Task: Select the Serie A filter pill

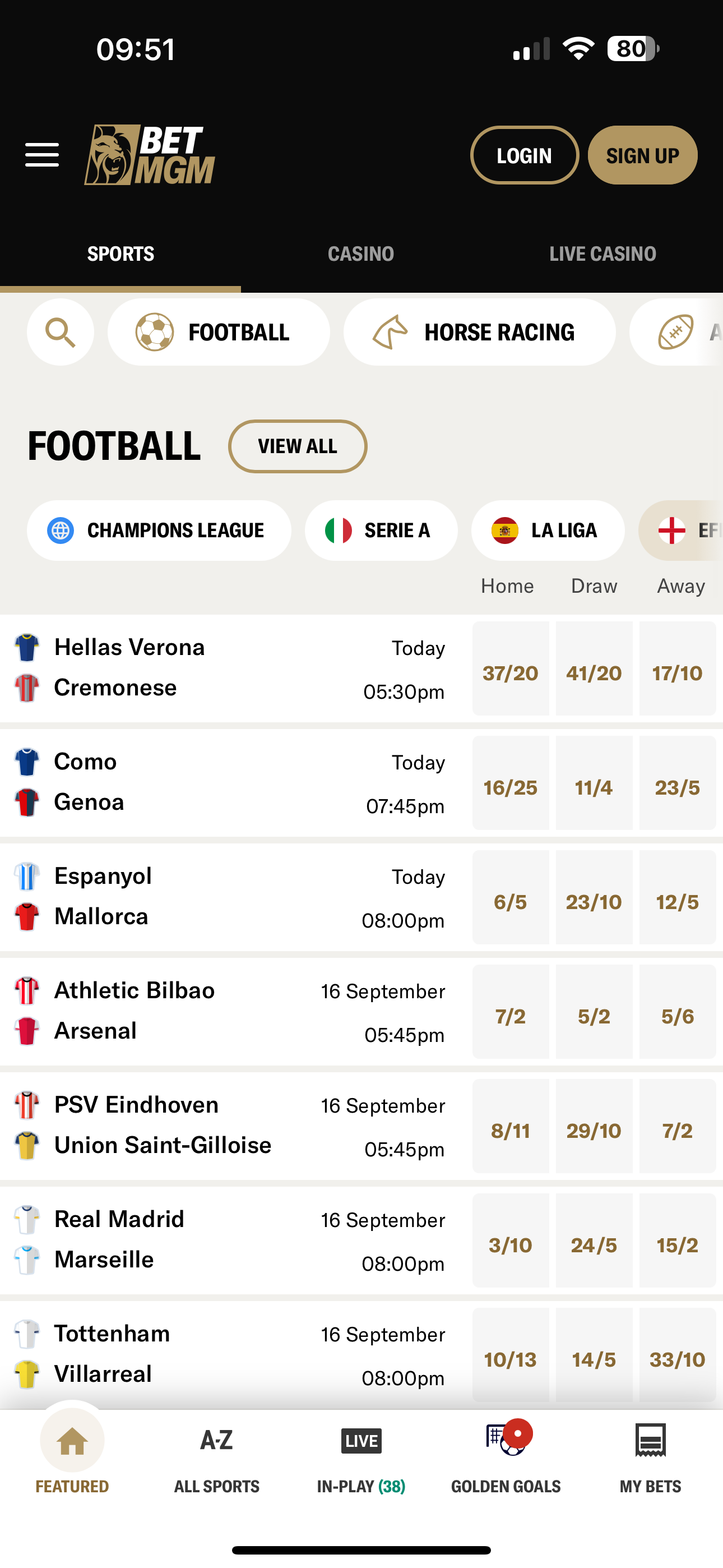Action: point(381,530)
